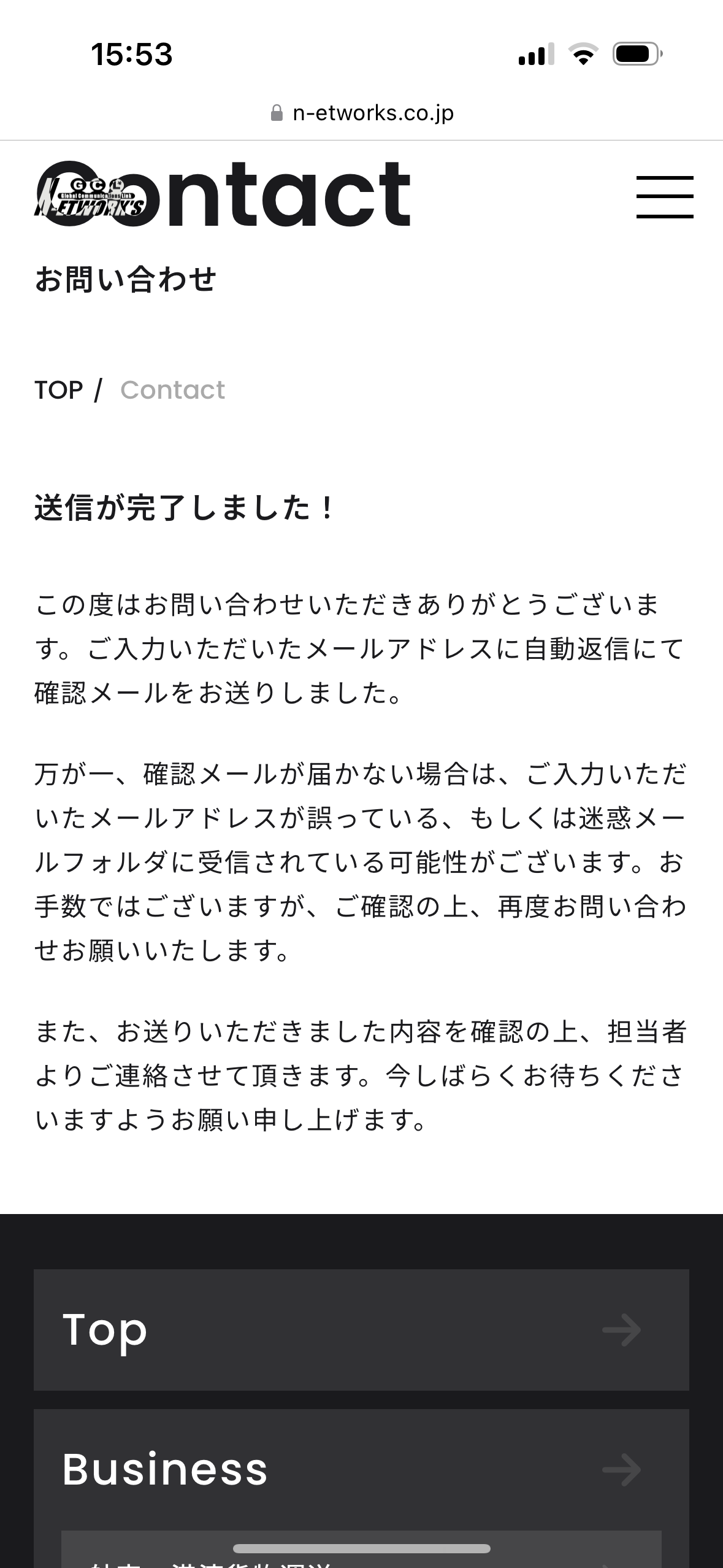This screenshot has height=1568, width=723.
Task: Open the Top footer link
Action: point(361,1329)
